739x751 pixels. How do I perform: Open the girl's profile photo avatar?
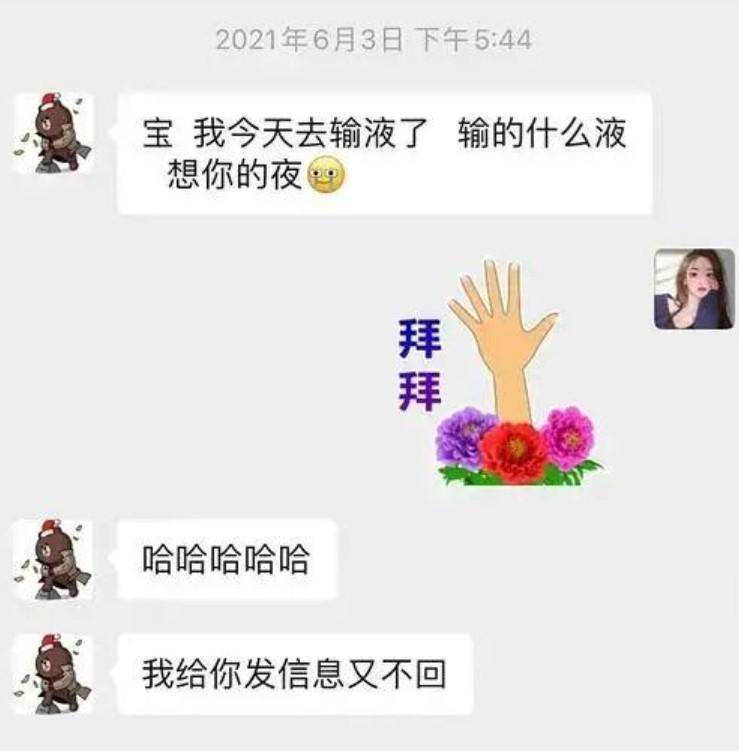[694, 289]
